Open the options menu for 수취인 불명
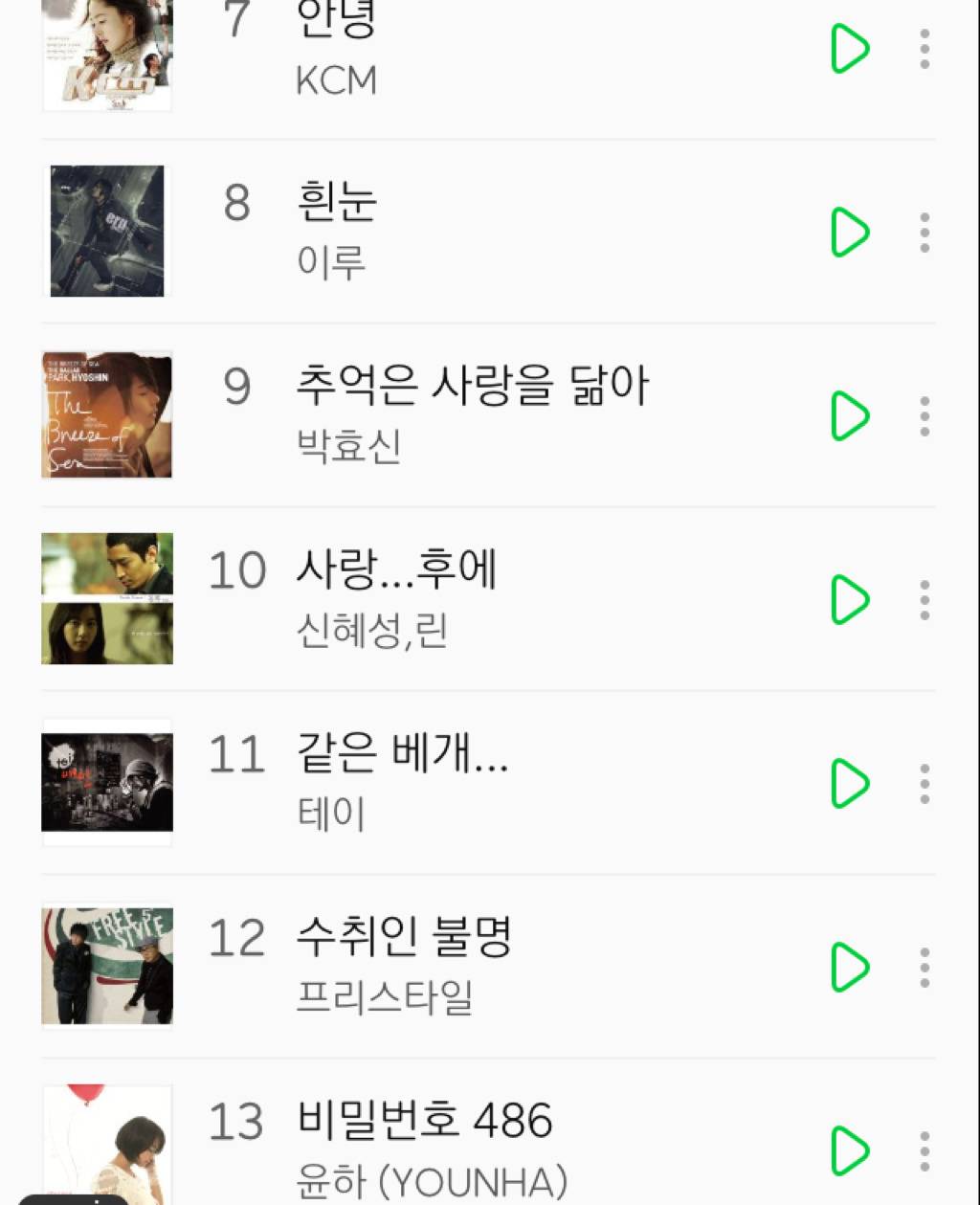980x1205 pixels. tap(924, 967)
